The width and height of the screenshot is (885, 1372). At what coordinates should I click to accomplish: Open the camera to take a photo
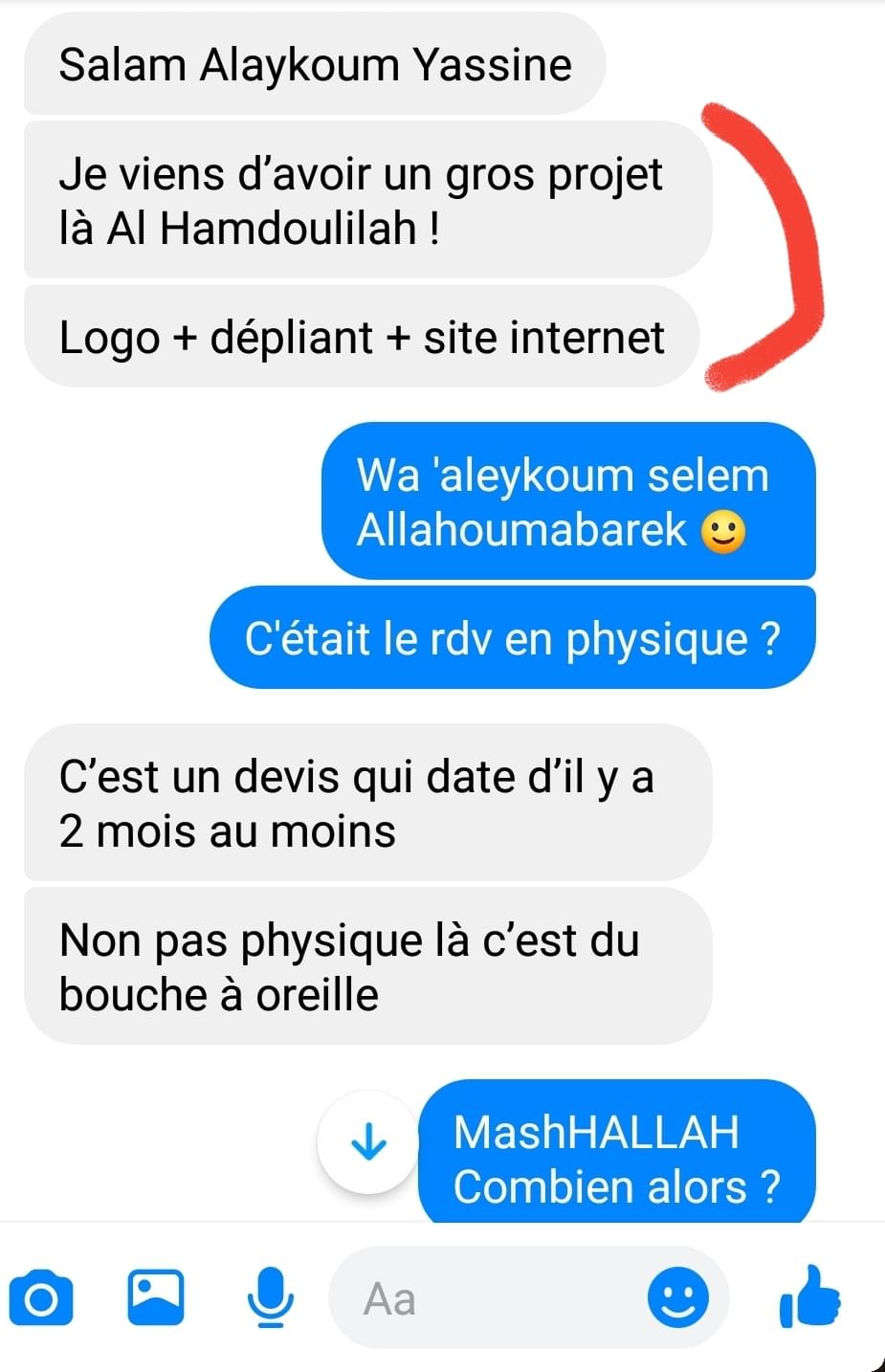40,1298
